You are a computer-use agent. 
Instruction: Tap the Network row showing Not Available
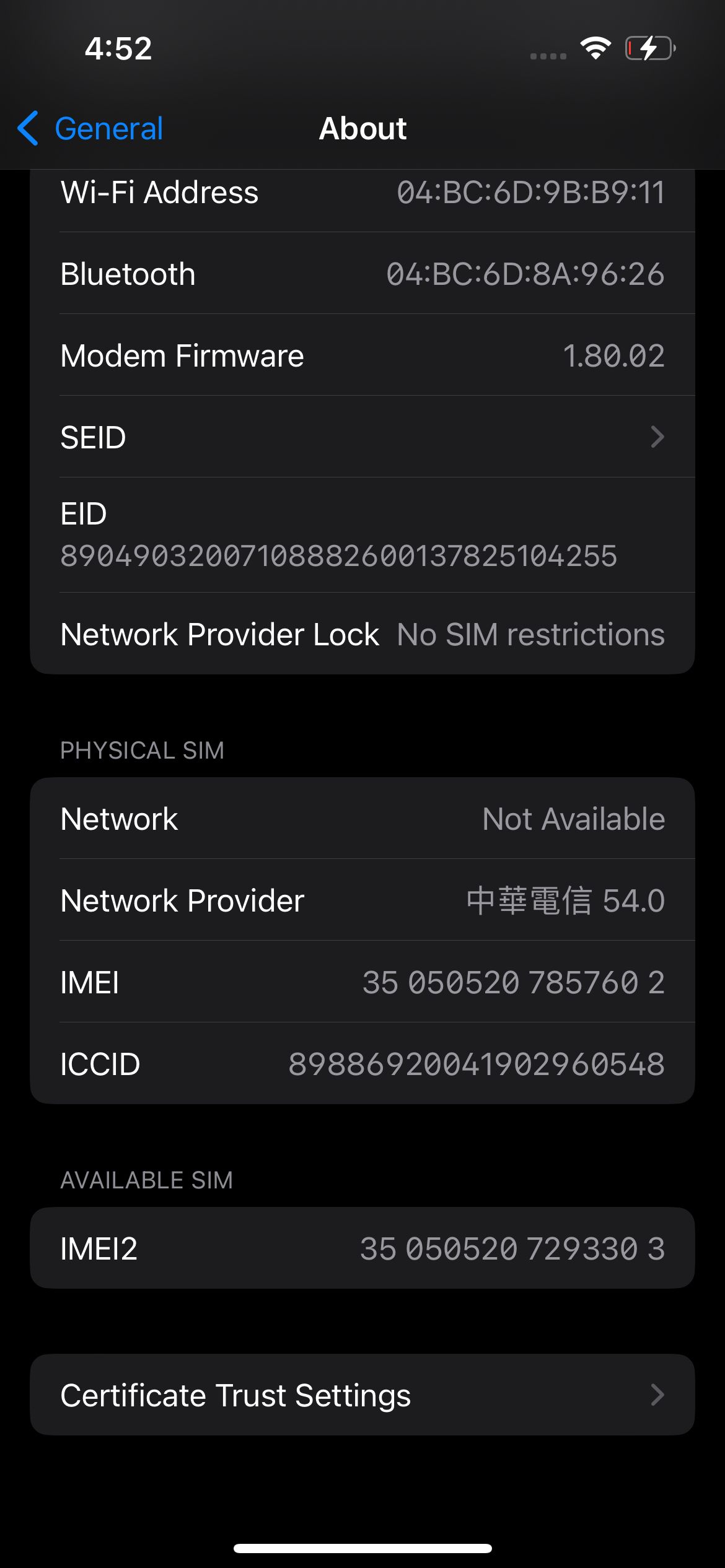click(x=362, y=818)
